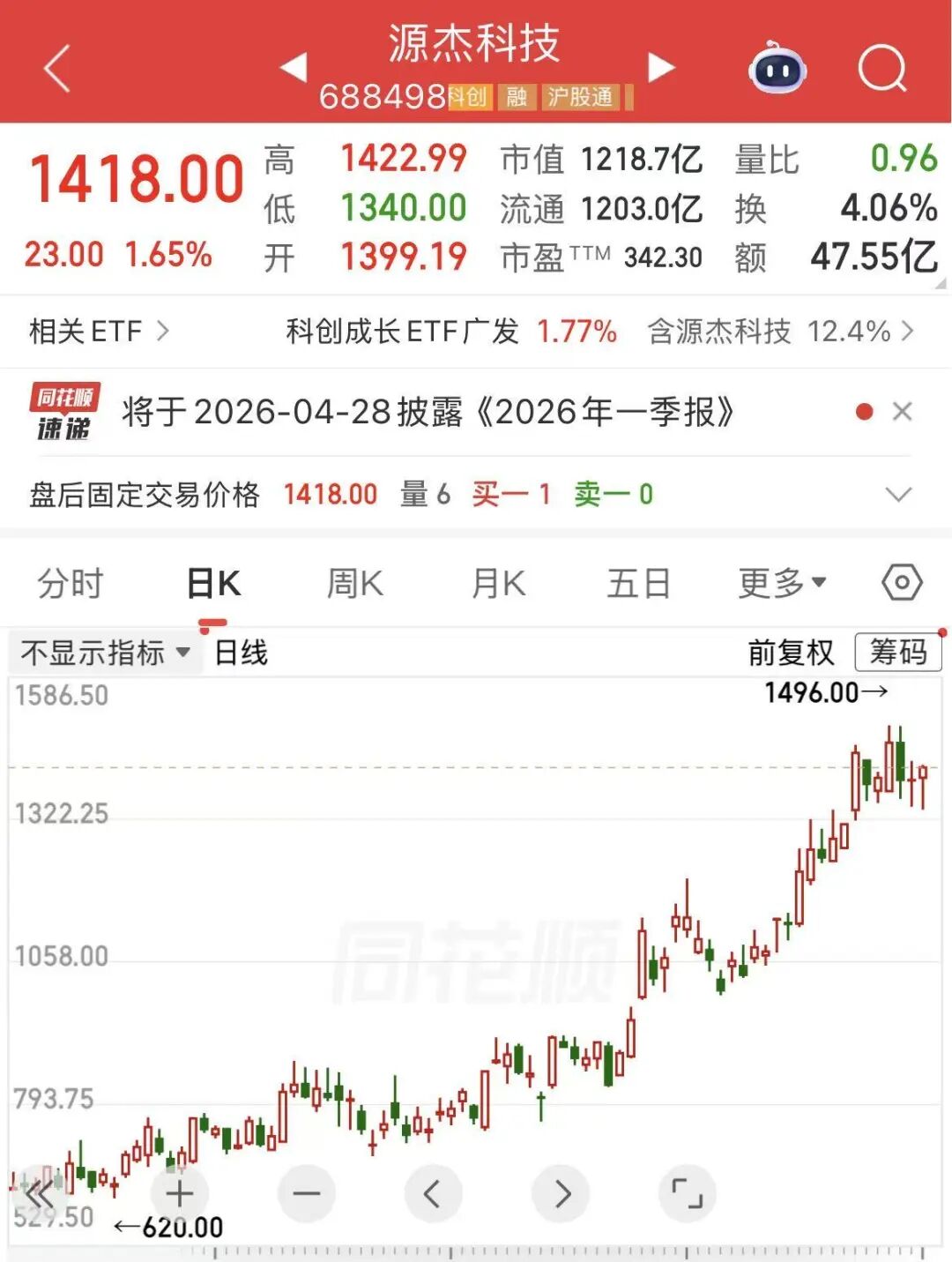Screen dimensions: 952x1262
Task: Switch to the next stock
Action: click(x=661, y=67)
